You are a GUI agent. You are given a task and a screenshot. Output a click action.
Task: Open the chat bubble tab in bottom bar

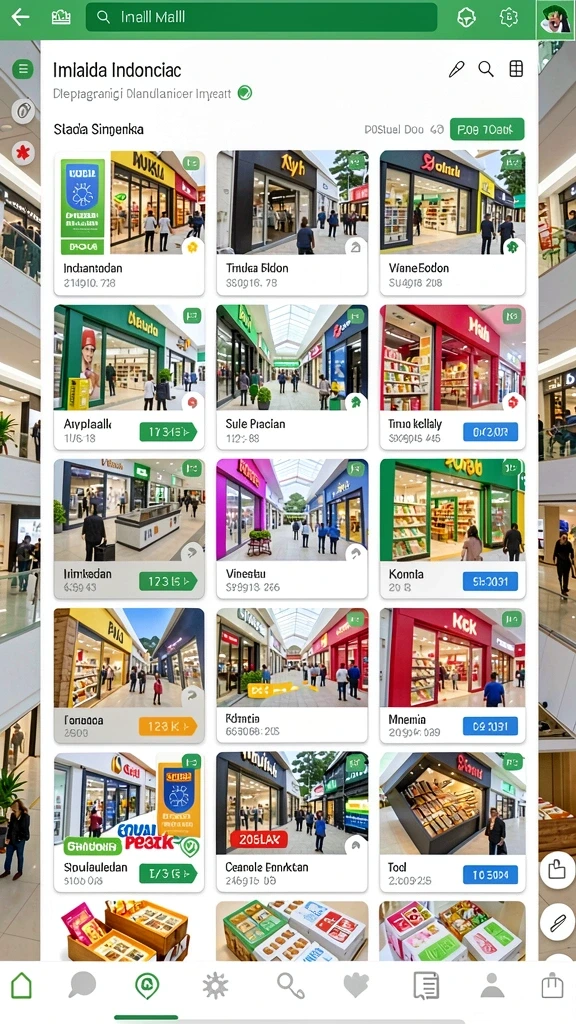click(x=82, y=985)
